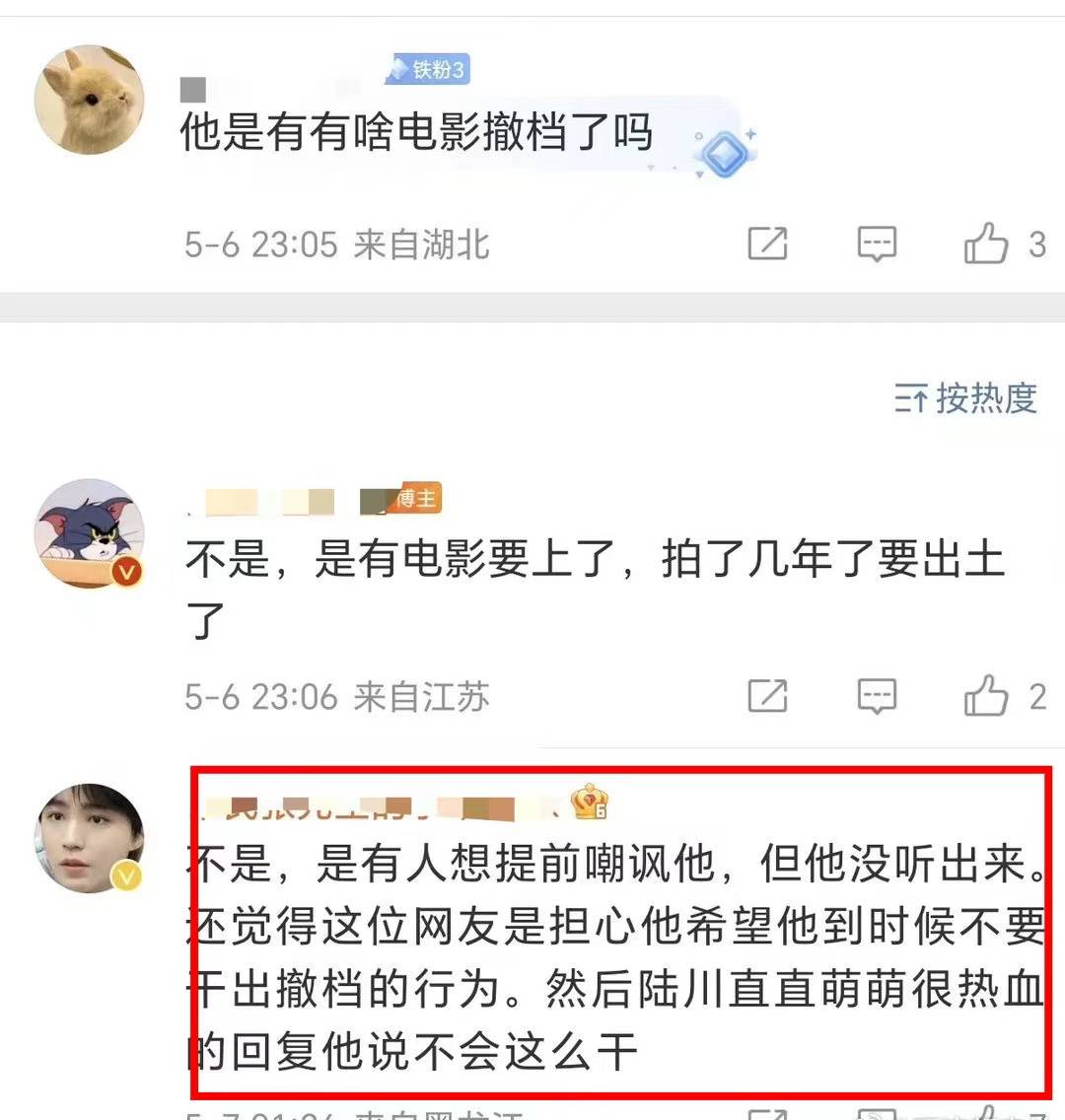Share the 5-6 23:05 comment from Hubei
The image size is (1065, 1120).
767,243
